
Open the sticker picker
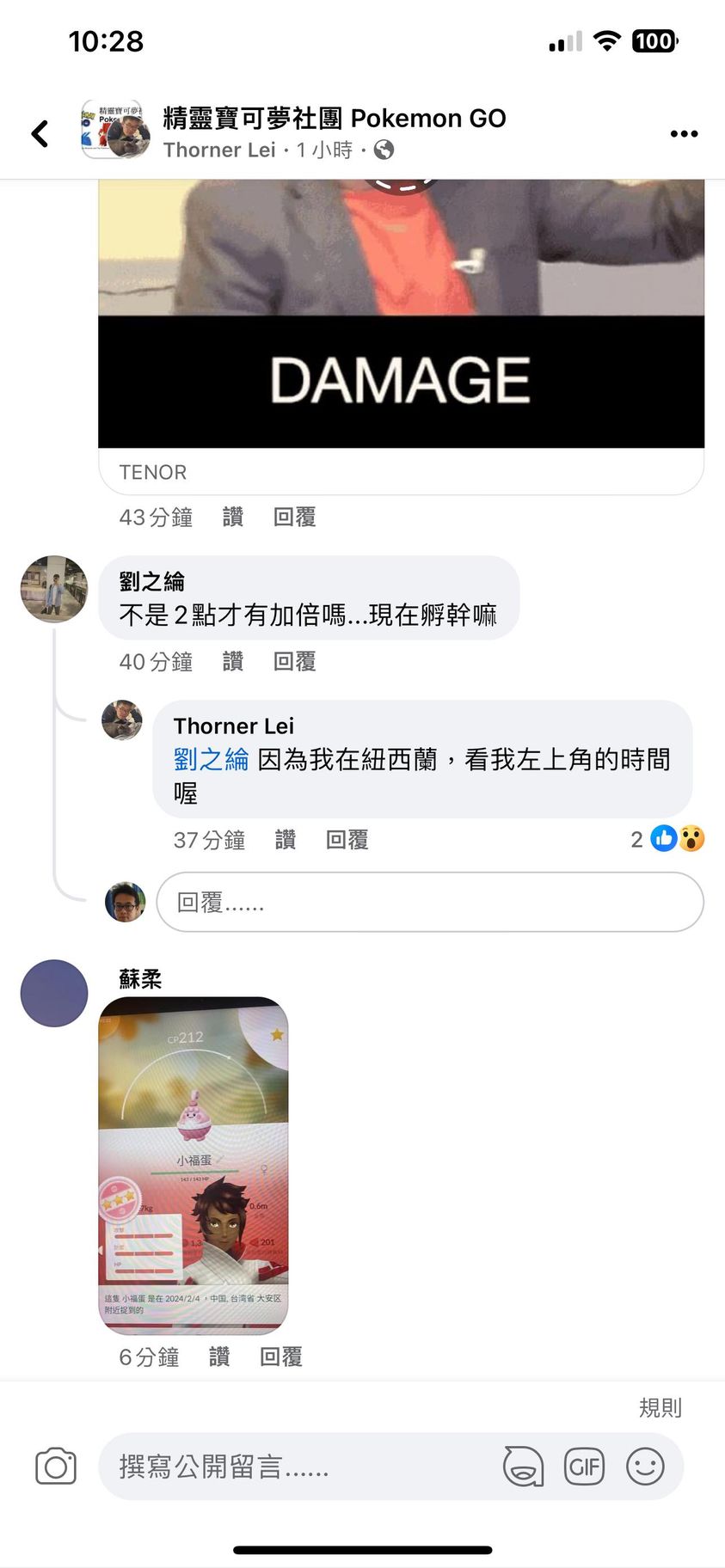point(523,1467)
